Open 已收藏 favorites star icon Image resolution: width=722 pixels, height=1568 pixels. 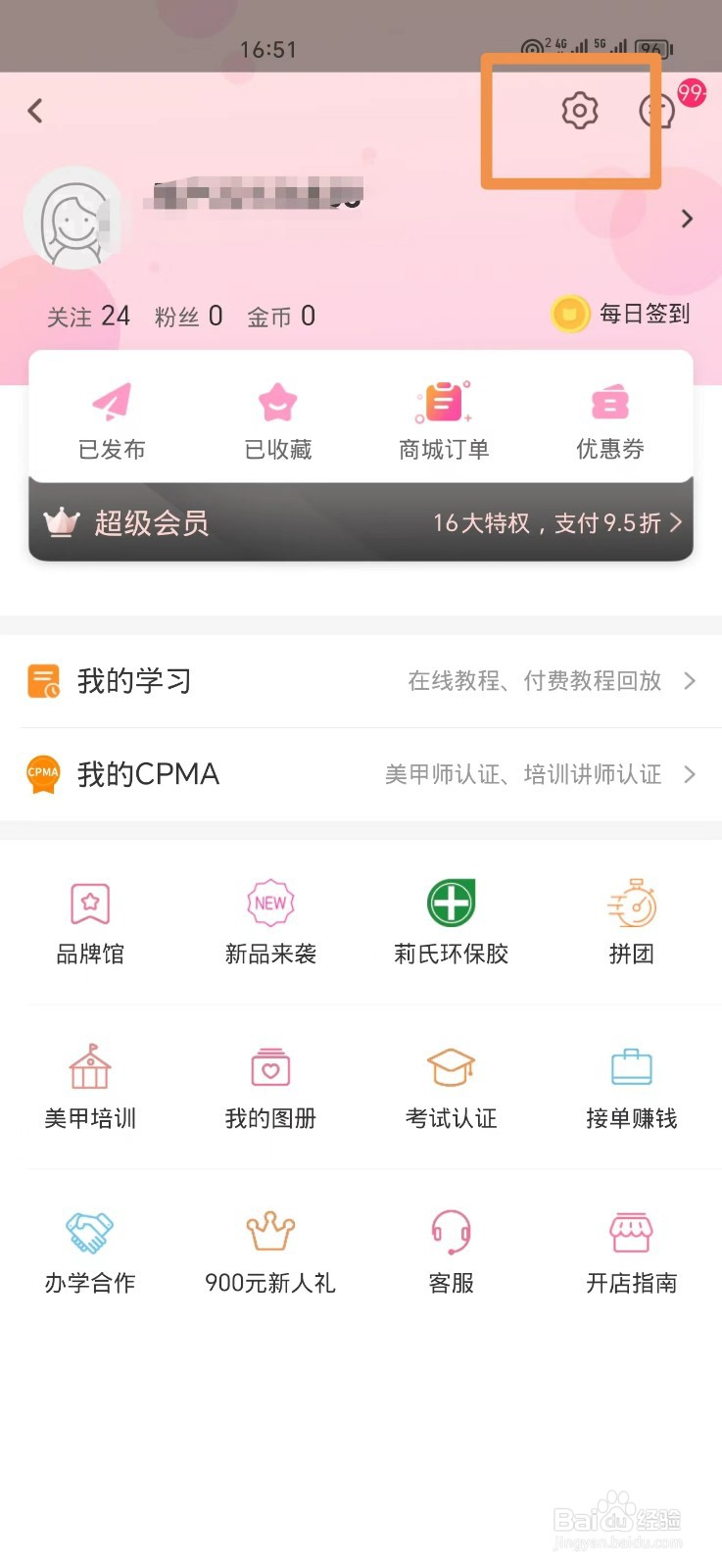click(277, 401)
